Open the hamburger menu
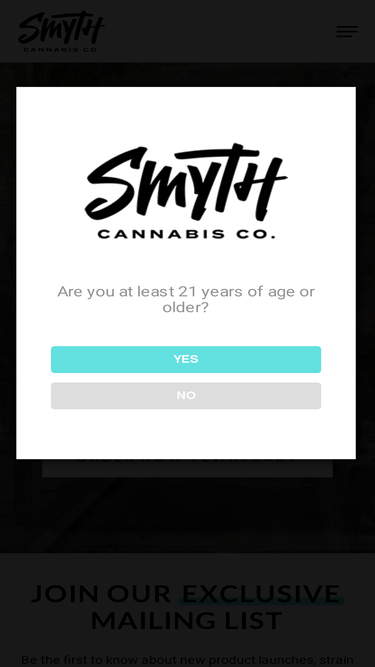Screen dimensions: 375x667 347,31
